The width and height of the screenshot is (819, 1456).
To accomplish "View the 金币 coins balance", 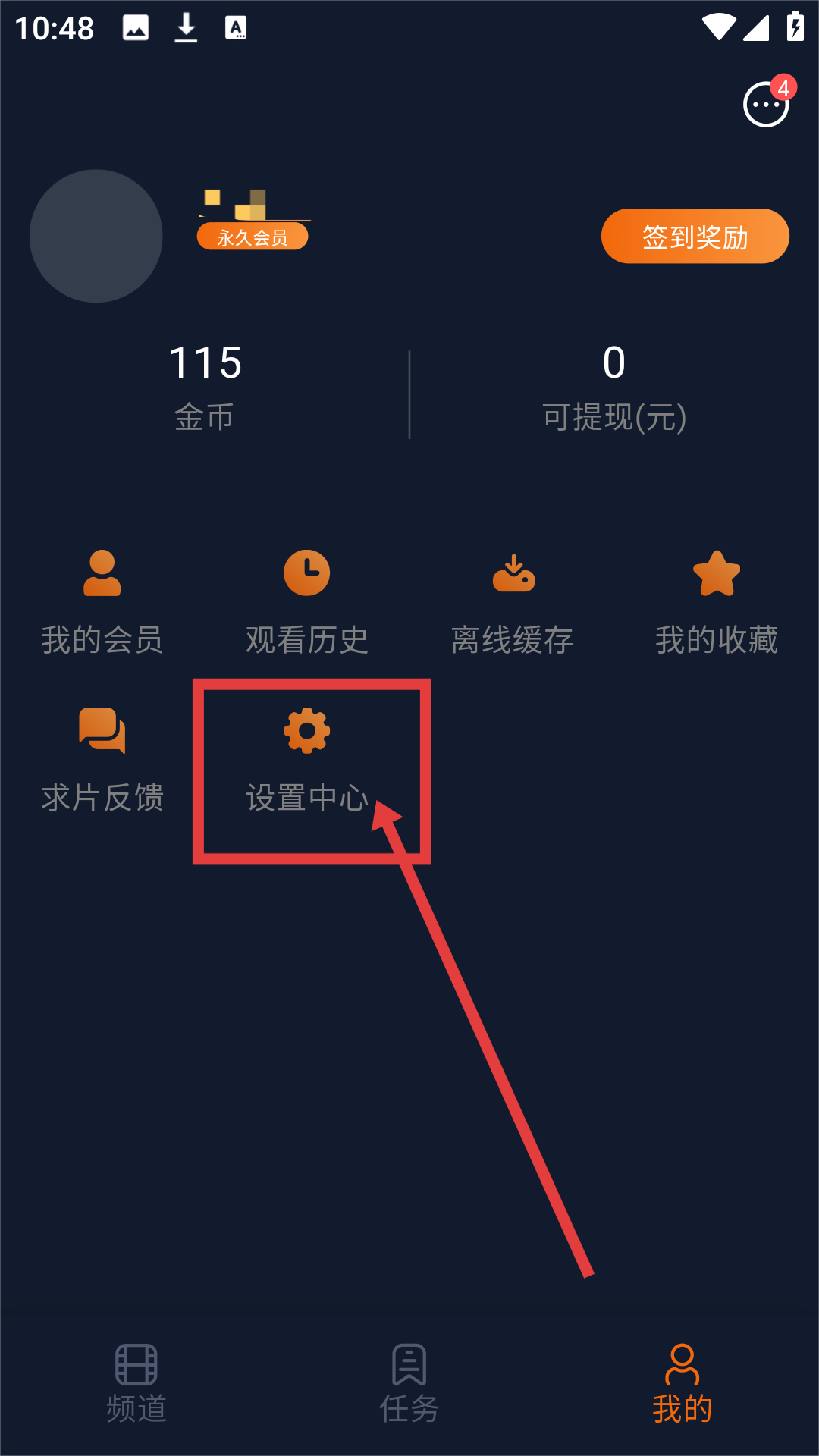I will 205,387.
